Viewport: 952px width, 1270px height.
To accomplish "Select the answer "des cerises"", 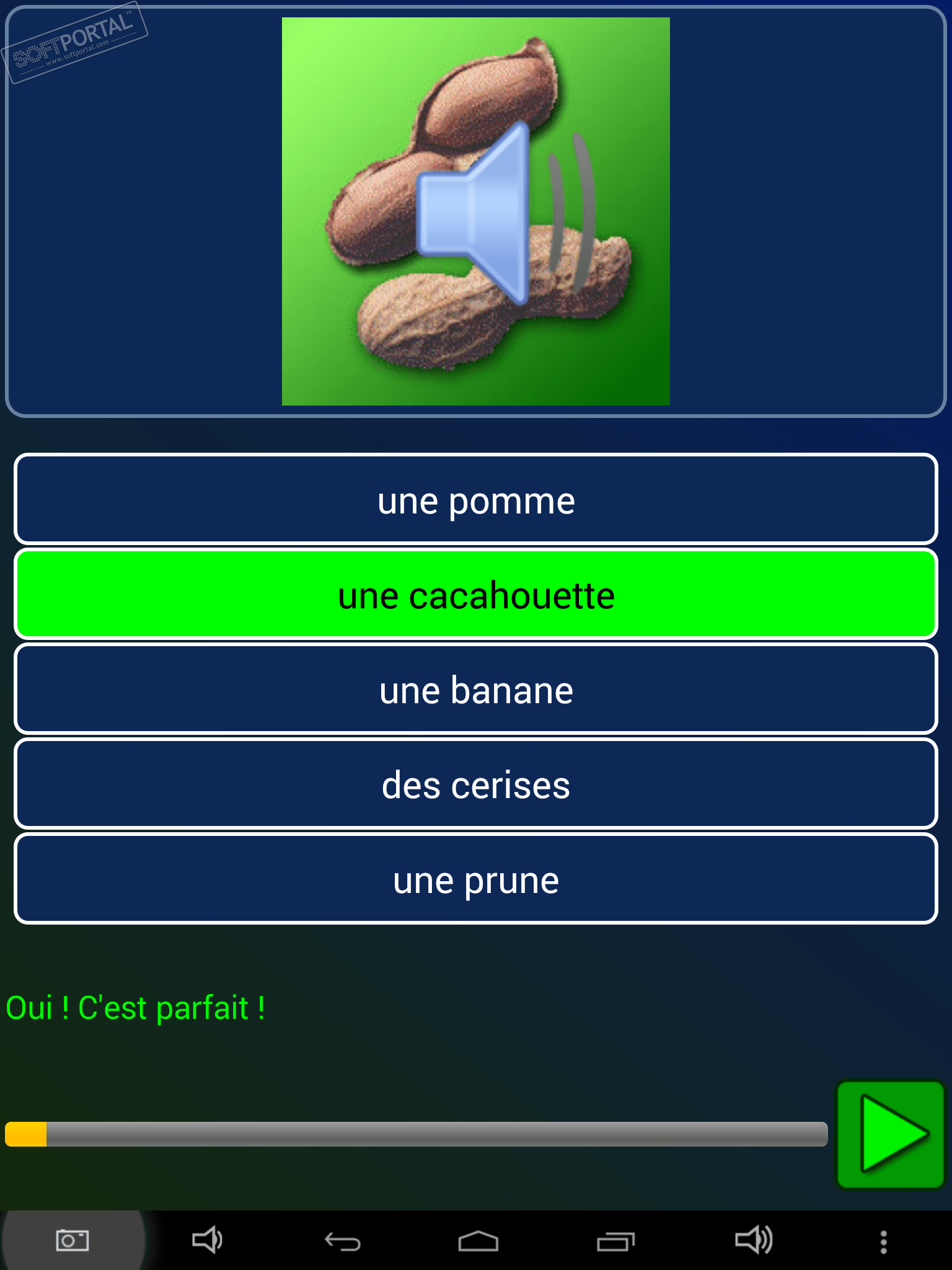I will (476, 784).
